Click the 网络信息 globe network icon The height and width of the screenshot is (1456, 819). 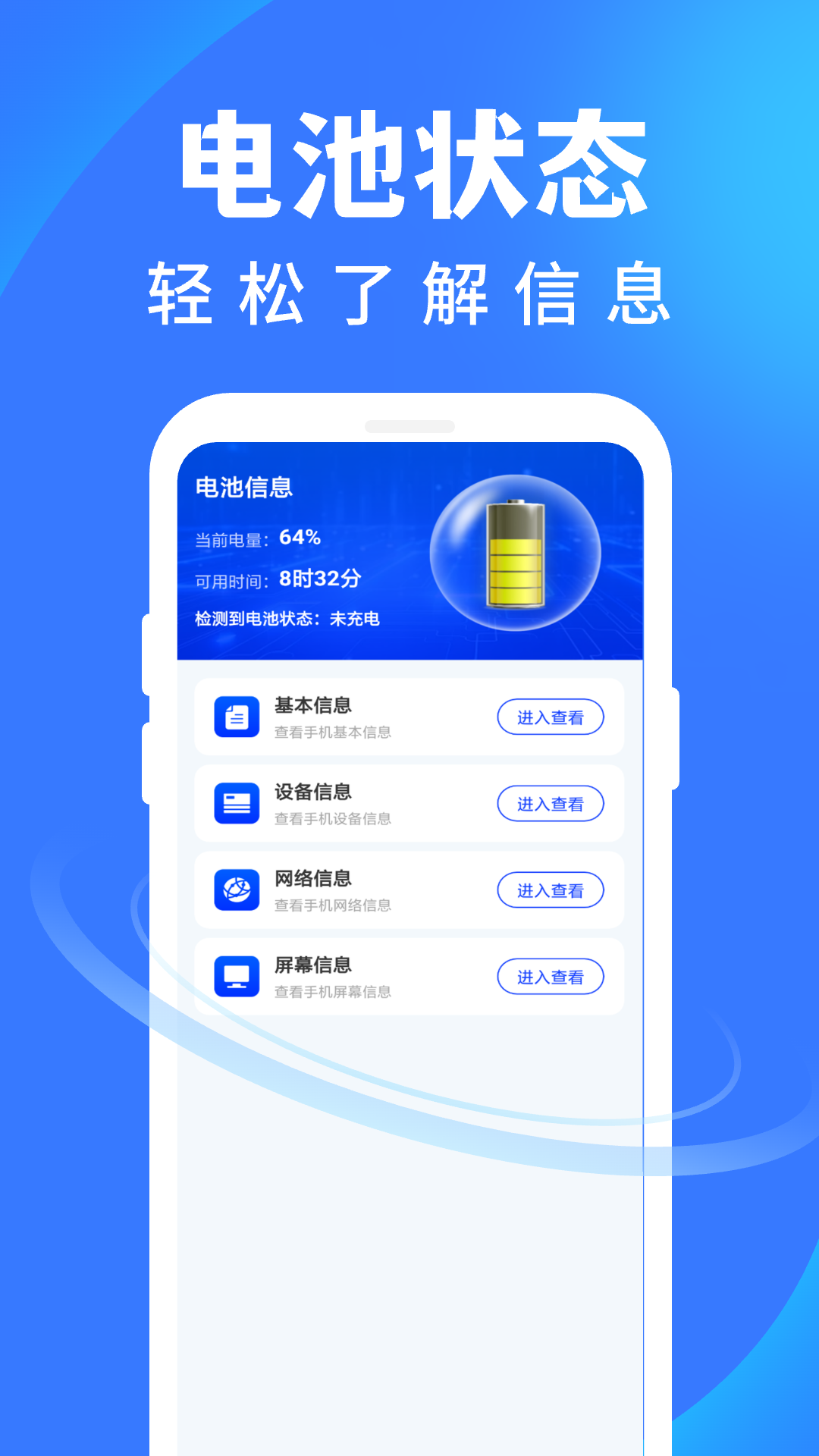(238, 889)
